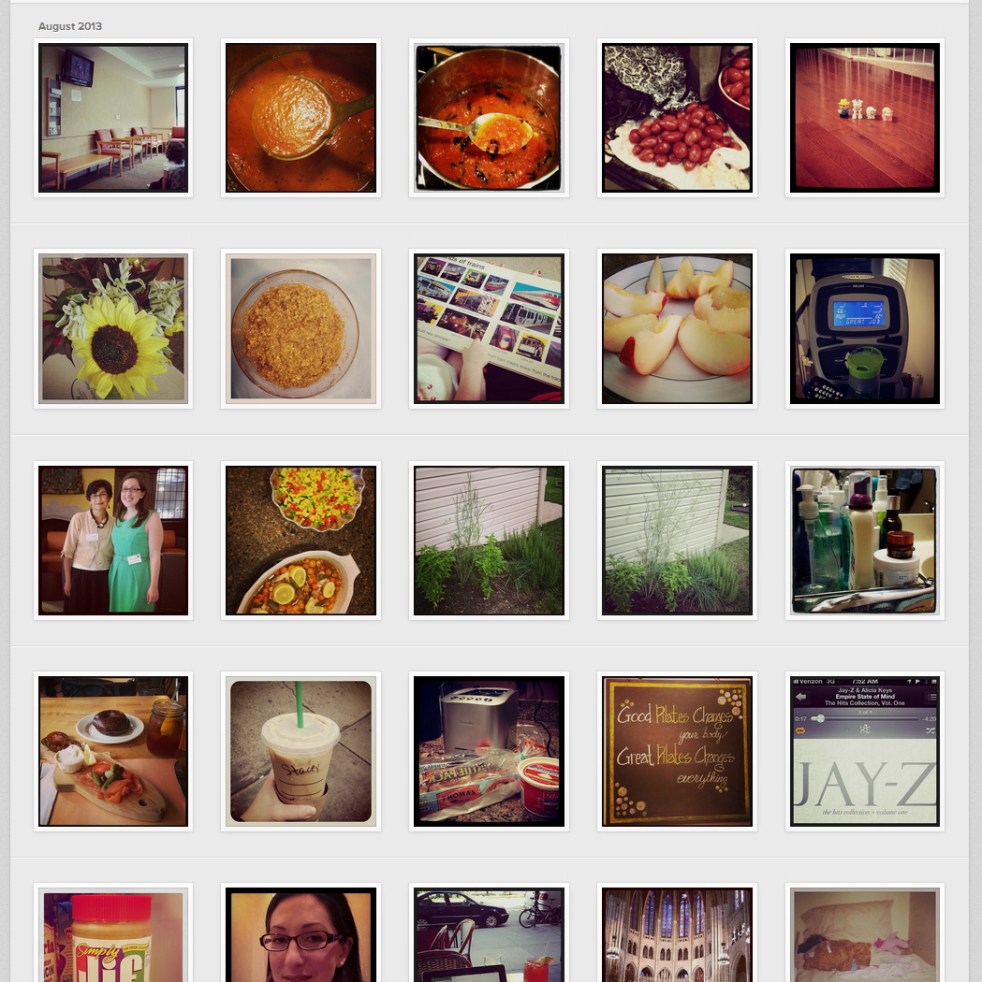Screen dimensions: 982x982
Task: Open the salad and lemon dish photo
Action: 301,540
